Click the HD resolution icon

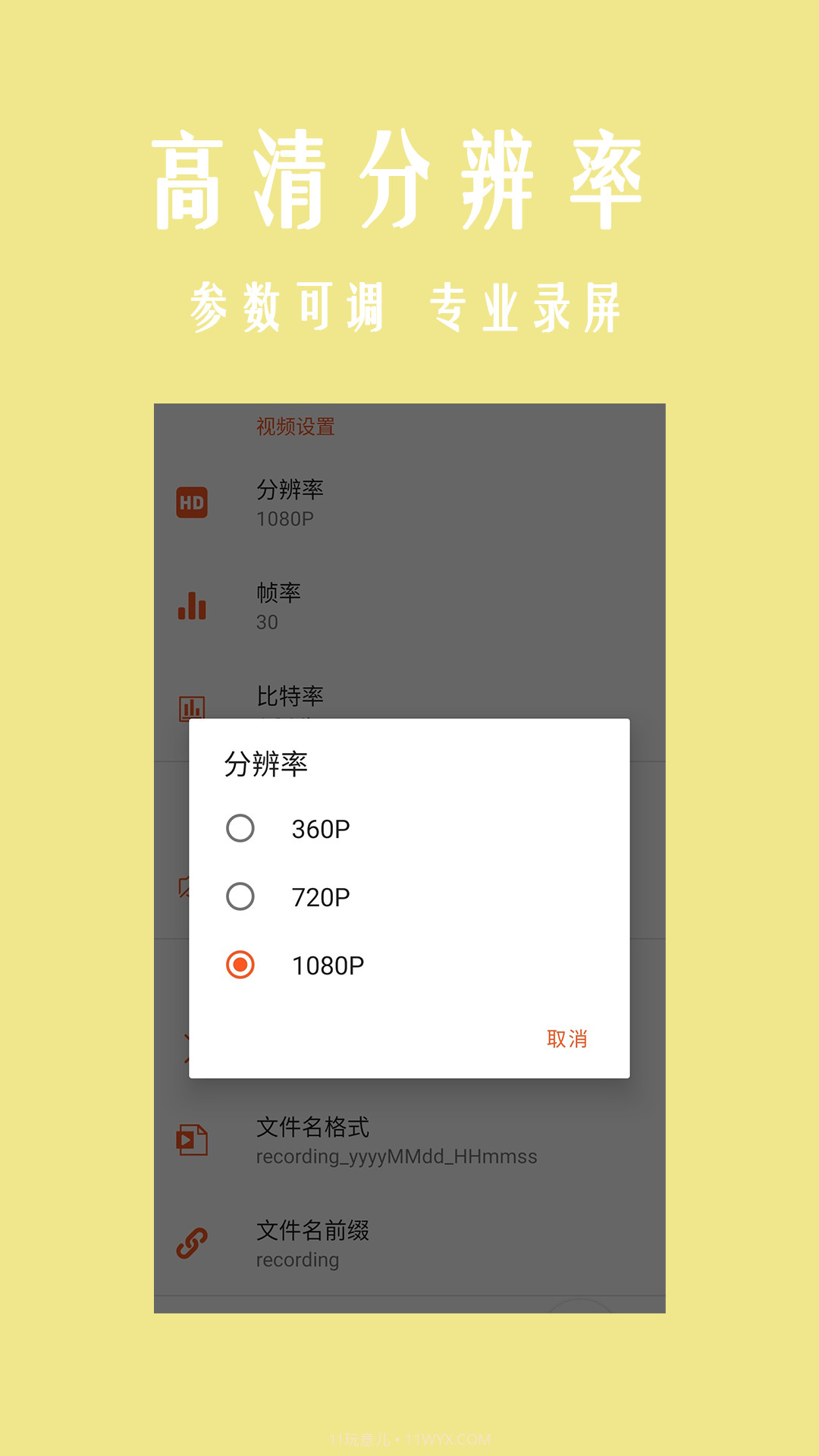click(x=192, y=502)
